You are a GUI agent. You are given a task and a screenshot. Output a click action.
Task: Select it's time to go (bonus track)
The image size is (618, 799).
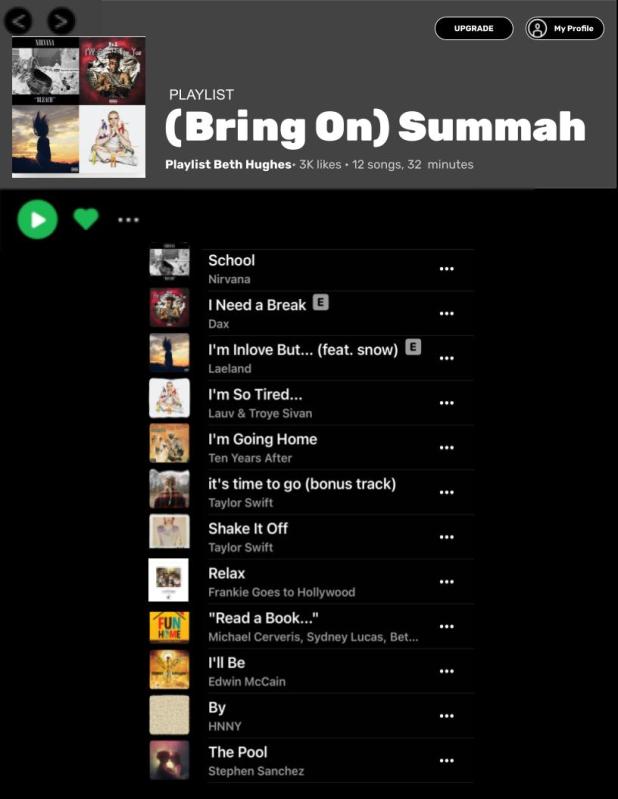pyautogui.click(x=301, y=484)
